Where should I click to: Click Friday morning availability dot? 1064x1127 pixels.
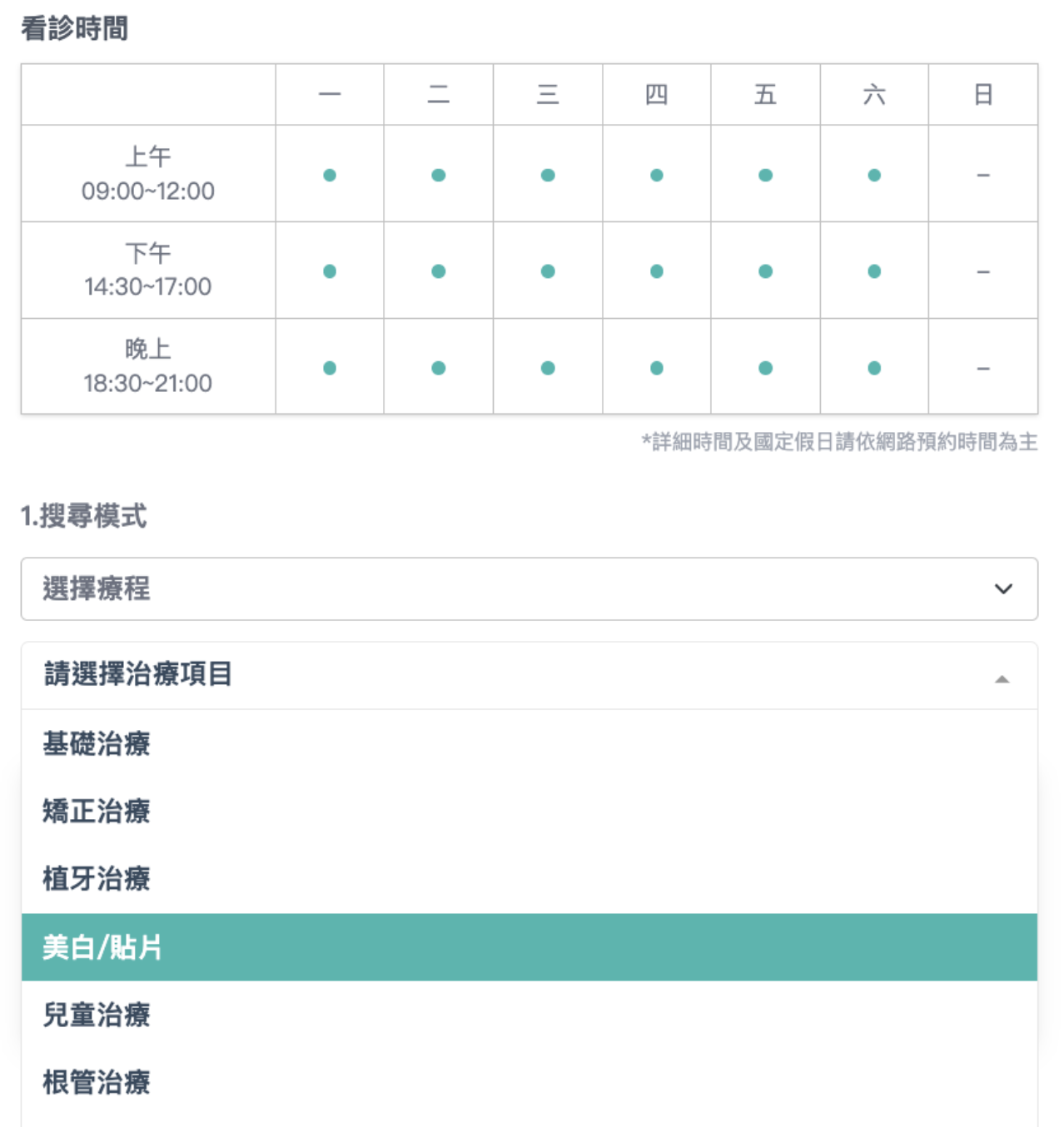tap(764, 175)
